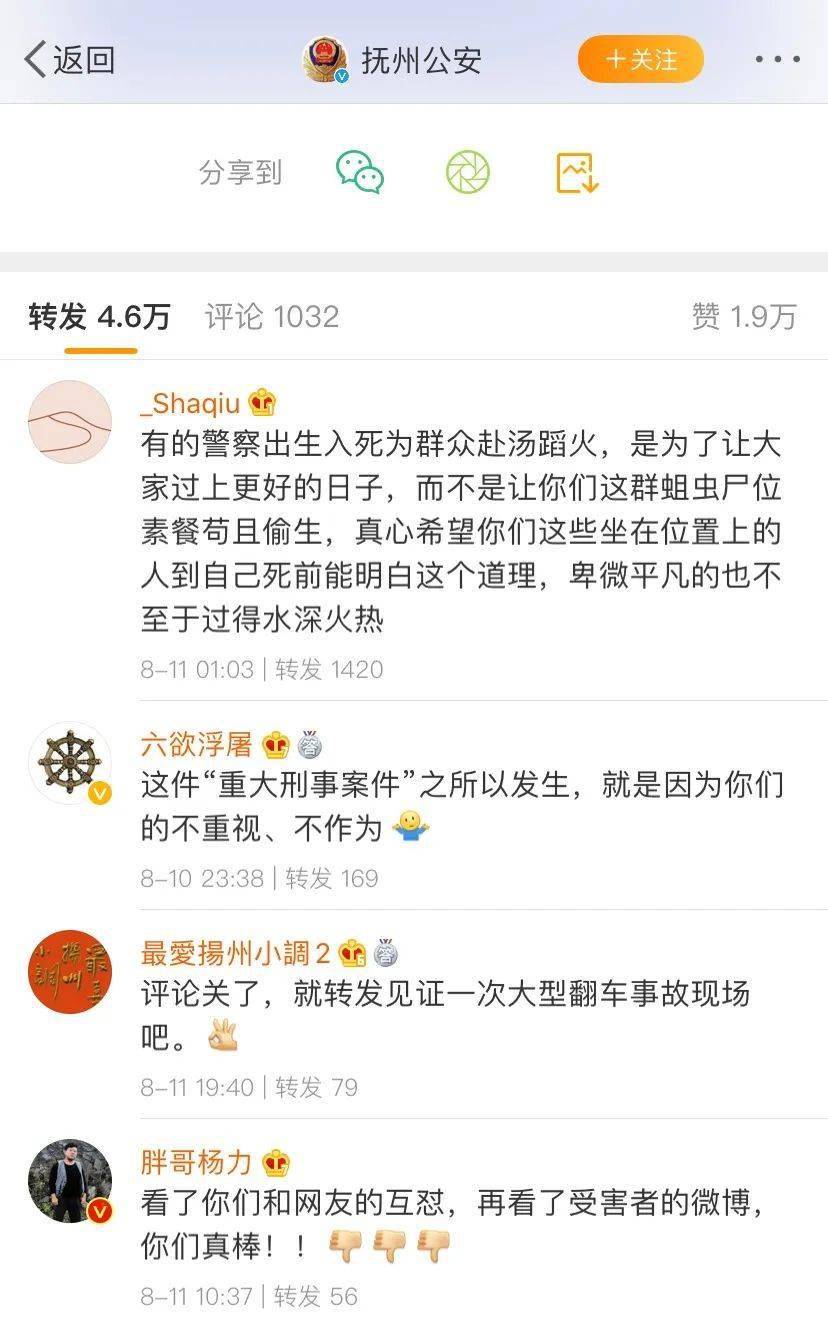Viewport: 828px width, 1337px height.
Task: View the 赞 1.9万 likes tab
Action: click(x=743, y=317)
